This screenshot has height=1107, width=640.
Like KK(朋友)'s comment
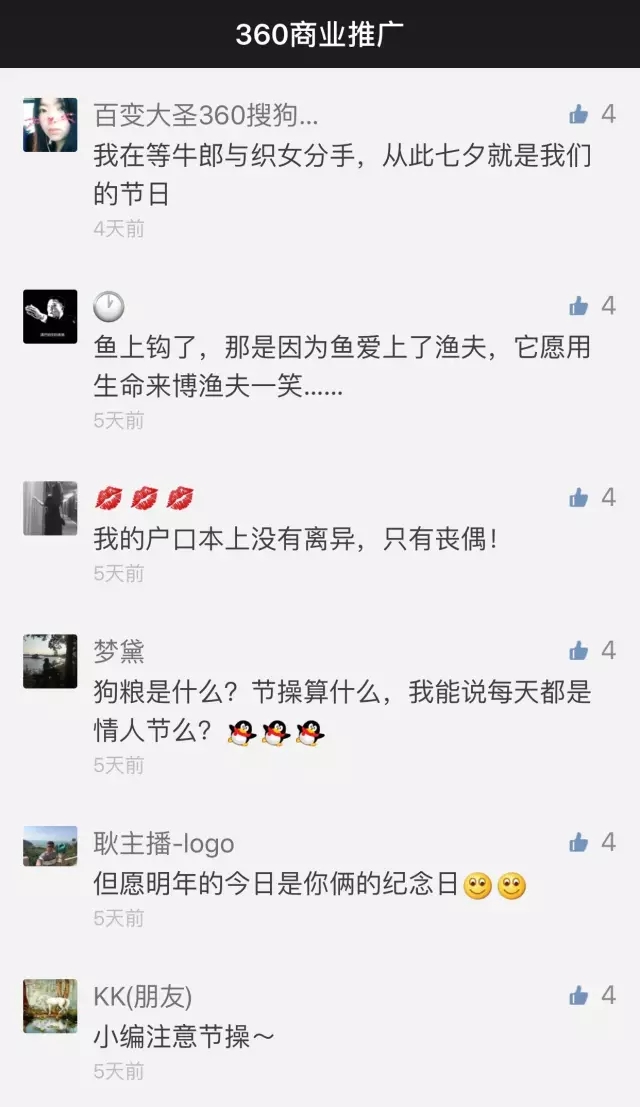point(579,996)
